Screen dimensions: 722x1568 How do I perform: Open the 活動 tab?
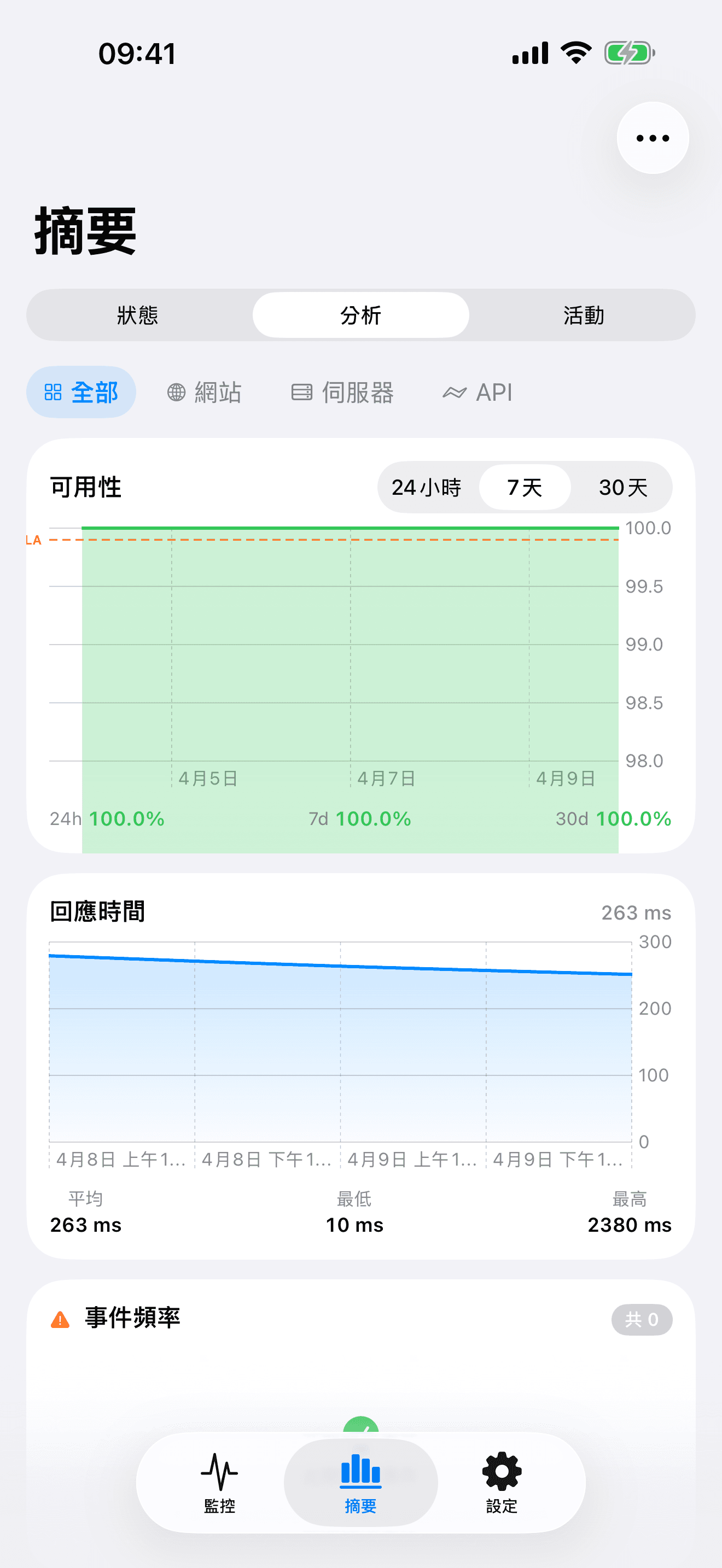tap(583, 315)
